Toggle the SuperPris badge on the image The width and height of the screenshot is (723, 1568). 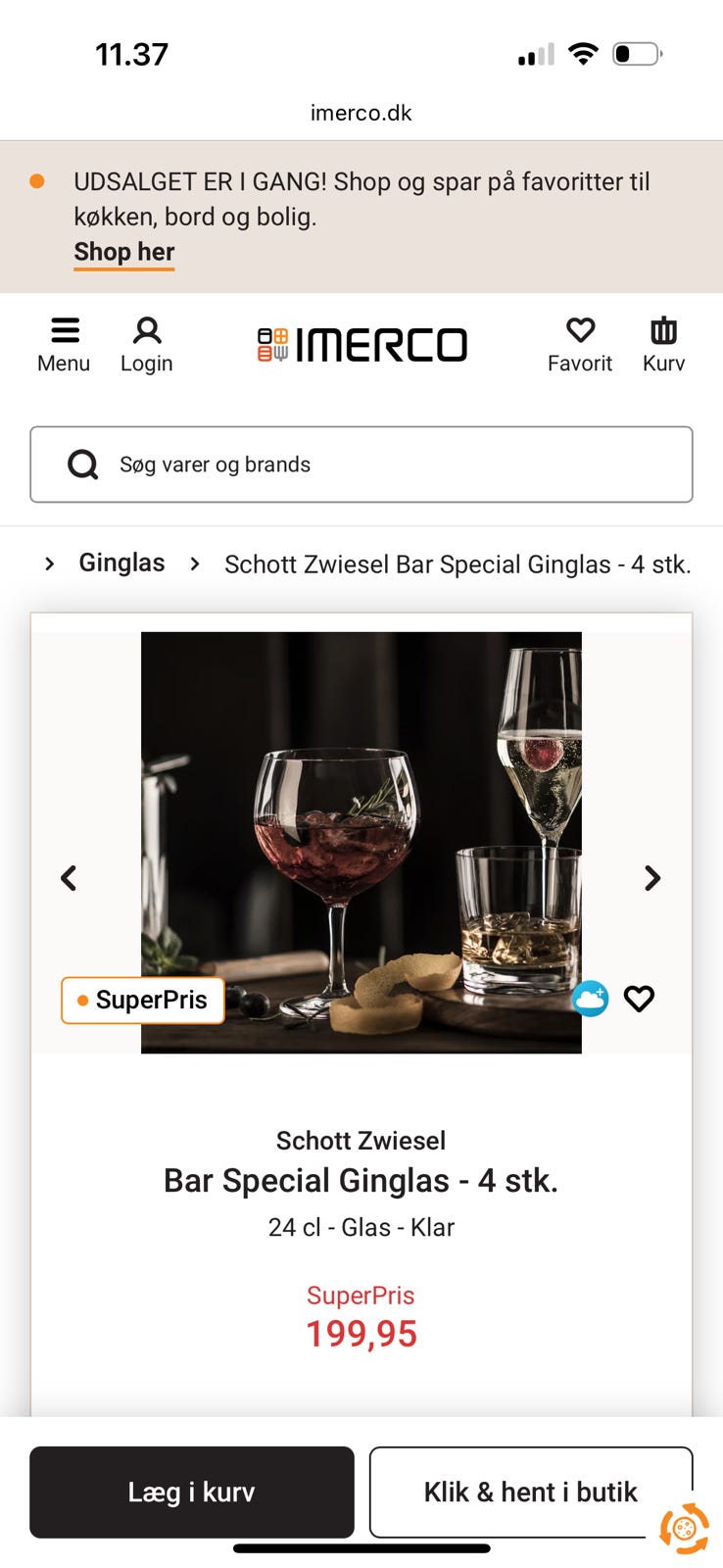point(142,1001)
